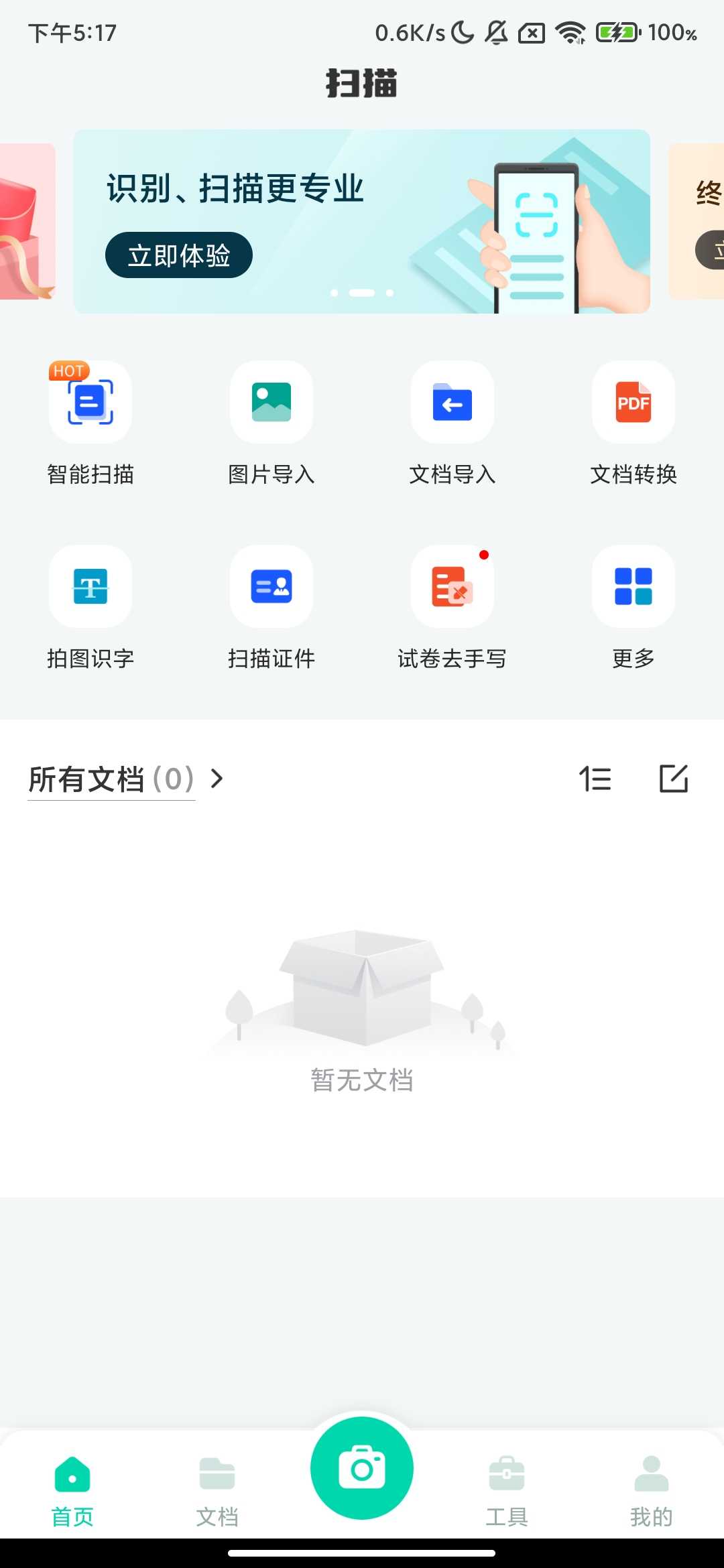The width and height of the screenshot is (724, 1568).
Task: Launch 文档转换 PDF conversion
Action: pos(633,403)
